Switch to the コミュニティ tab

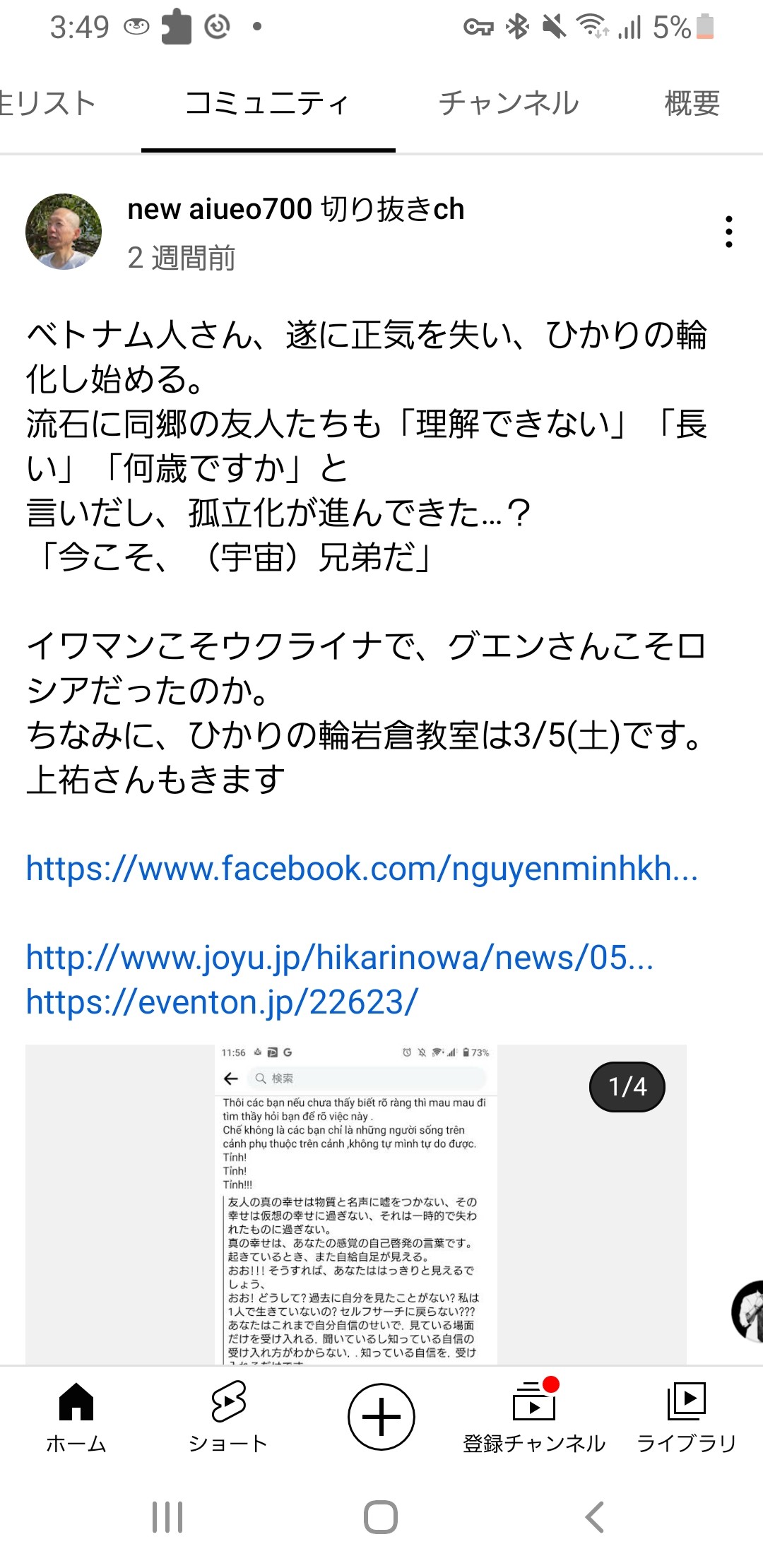pyautogui.click(x=268, y=104)
